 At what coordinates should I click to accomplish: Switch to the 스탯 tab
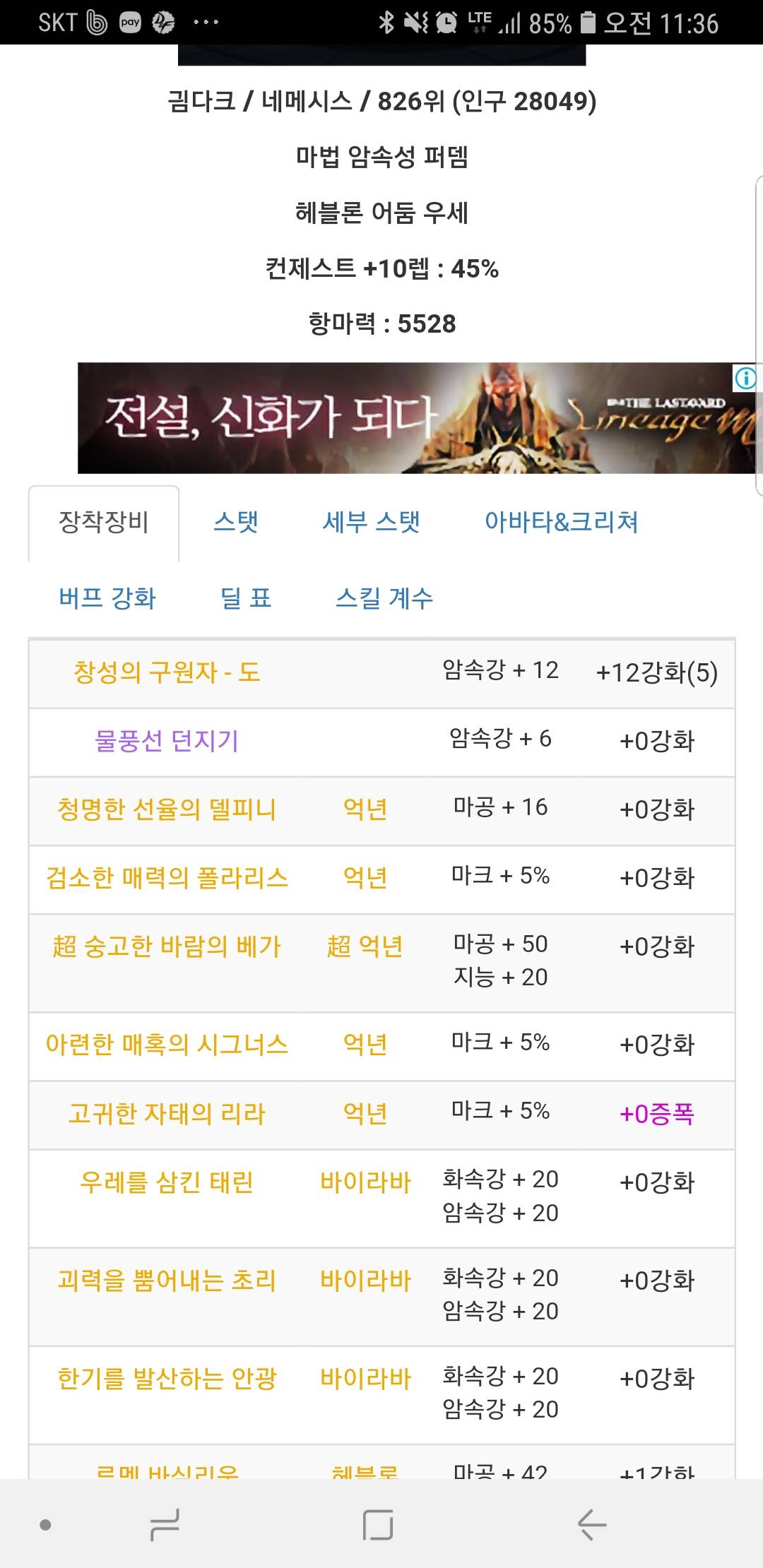(236, 523)
